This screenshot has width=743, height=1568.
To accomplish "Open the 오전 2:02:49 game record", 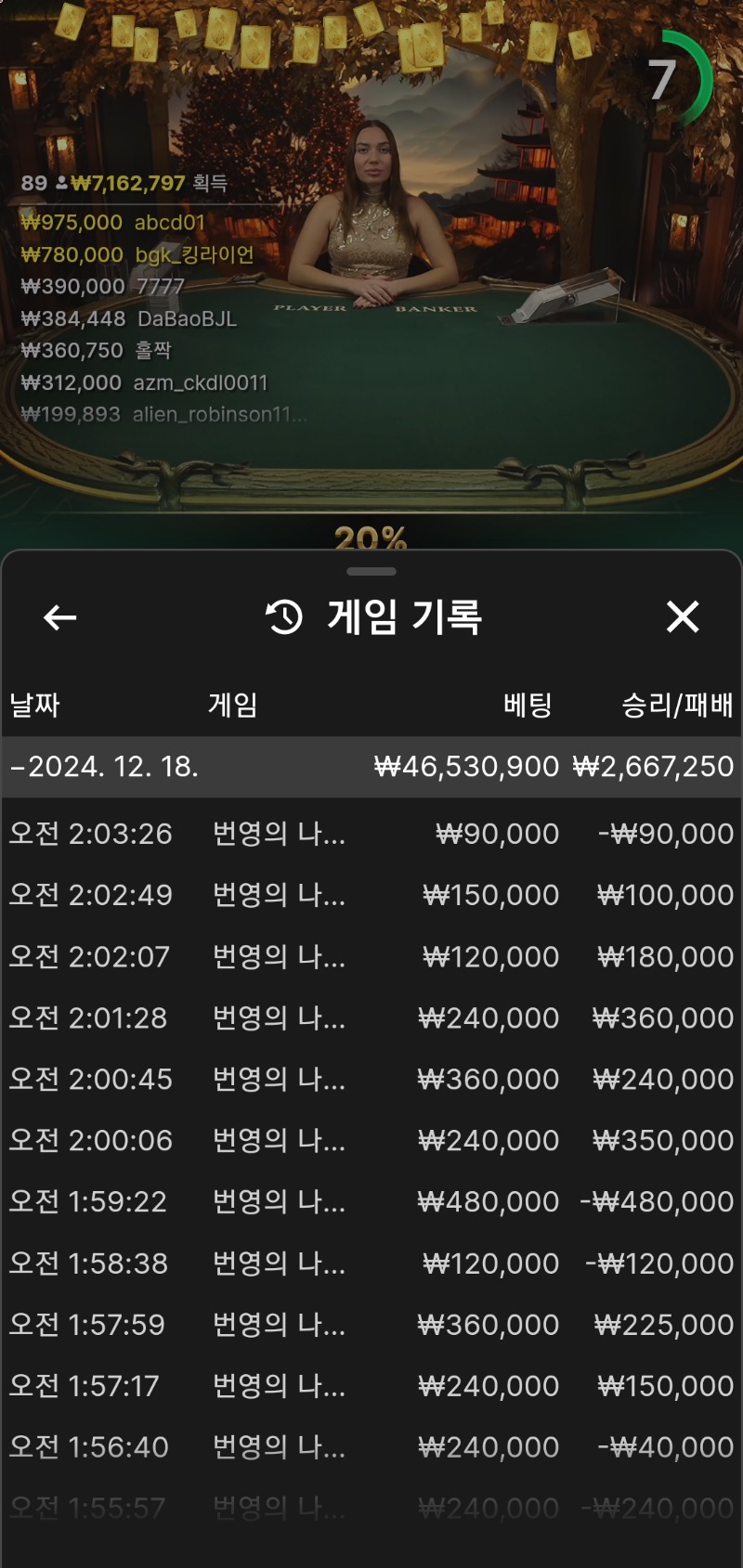I will [371, 895].
